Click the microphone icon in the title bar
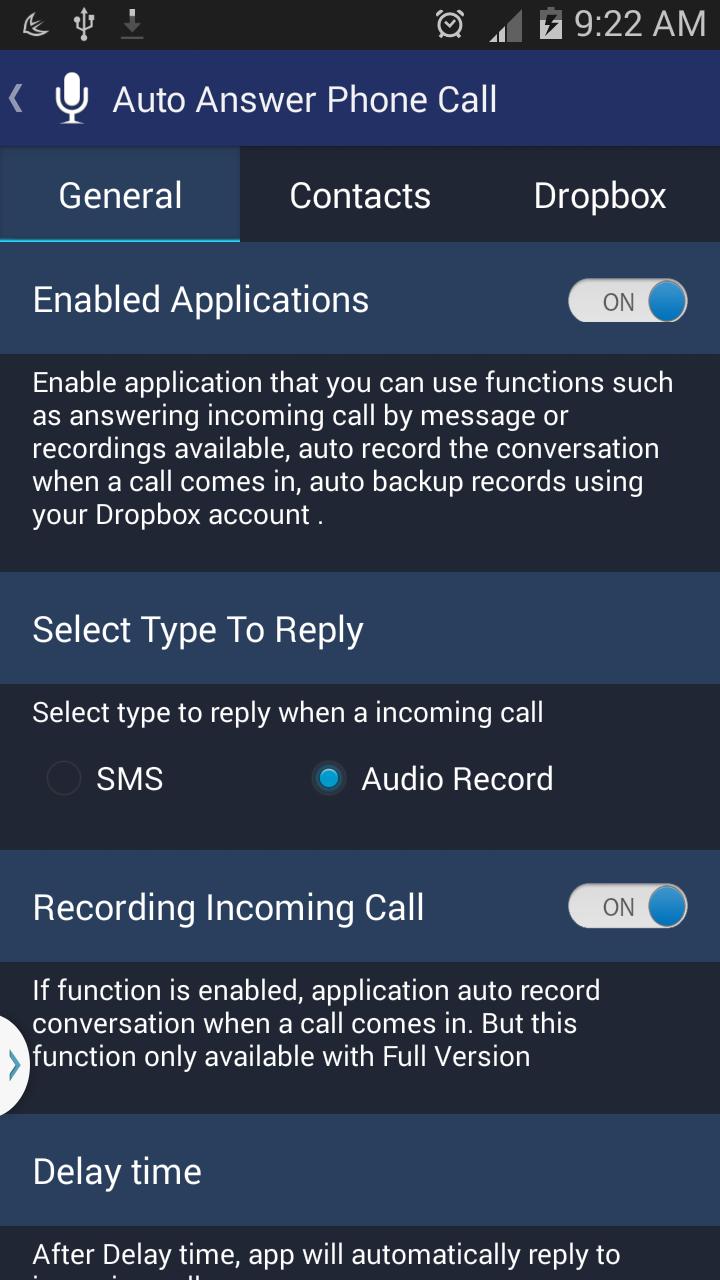 pyautogui.click(x=70, y=97)
